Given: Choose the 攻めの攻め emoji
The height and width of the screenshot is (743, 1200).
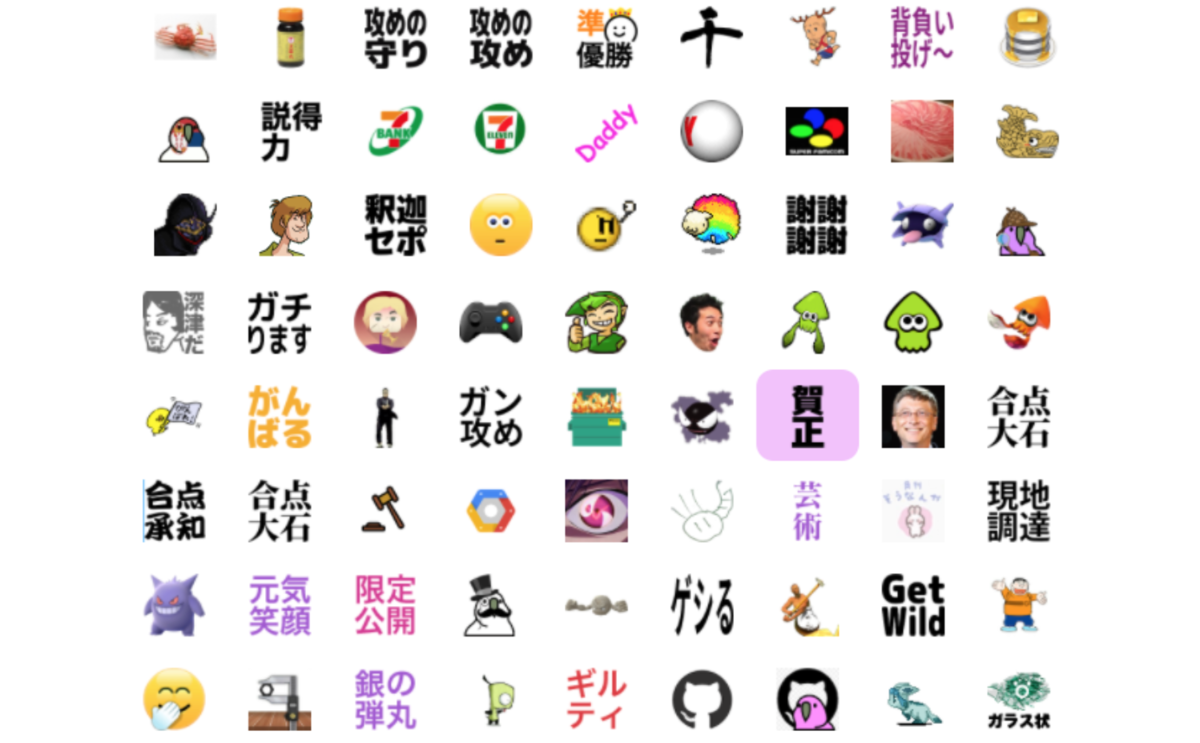Looking at the screenshot, I should point(501,38).
